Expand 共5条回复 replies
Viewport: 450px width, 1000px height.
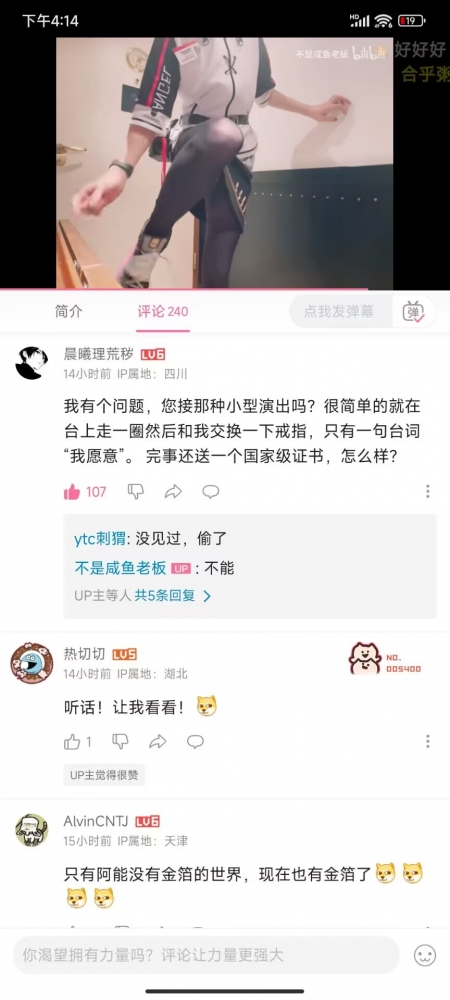tap(173, 596)
